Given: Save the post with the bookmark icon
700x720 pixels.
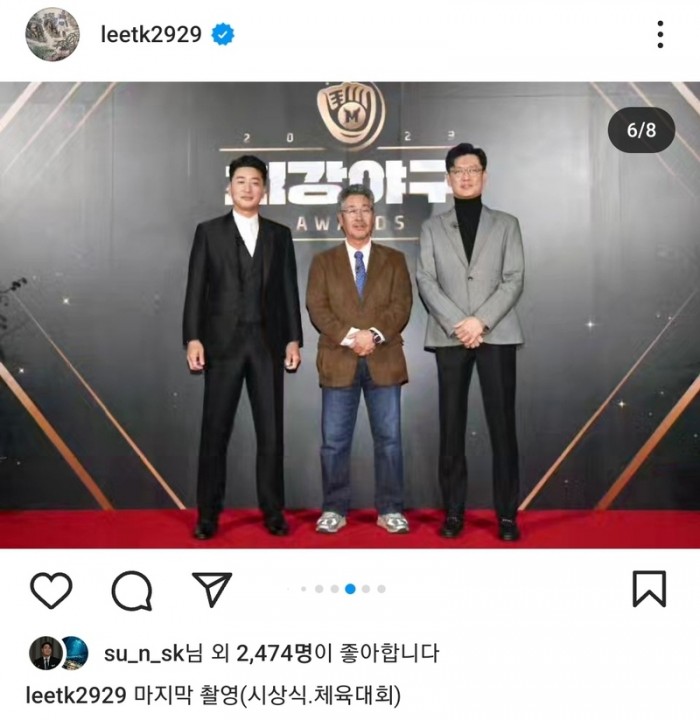Looking at the screenshot, I should (x=649, y=589).
